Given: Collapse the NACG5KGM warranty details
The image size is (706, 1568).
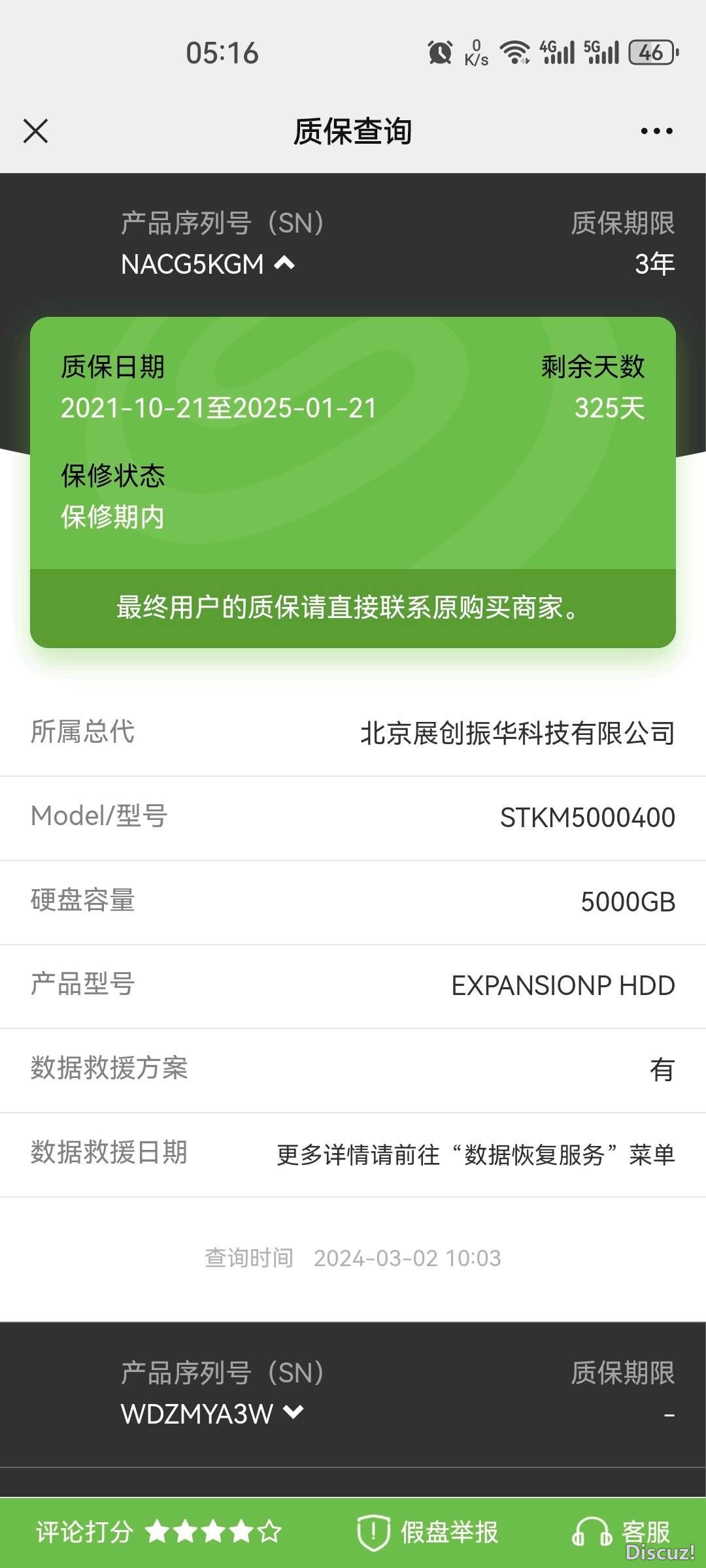Looking at the screenshot, I should (284, 263).
